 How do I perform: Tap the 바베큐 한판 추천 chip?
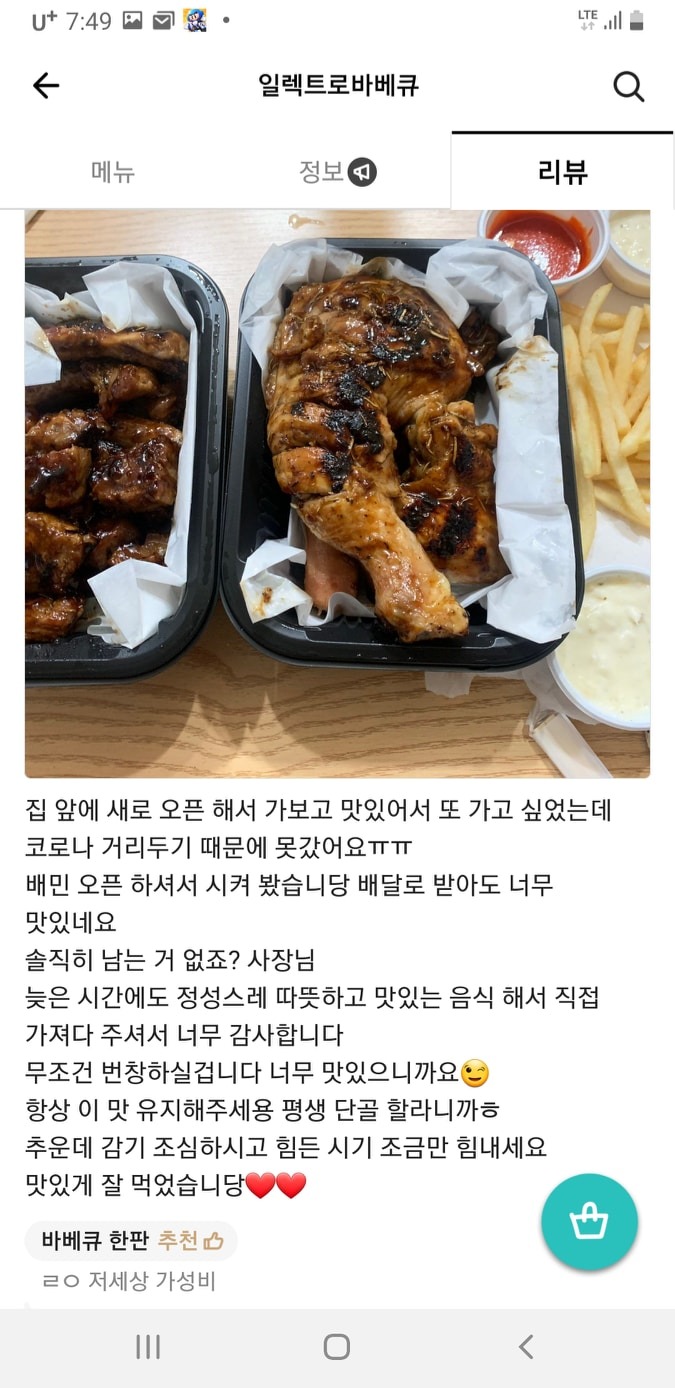131,1241
